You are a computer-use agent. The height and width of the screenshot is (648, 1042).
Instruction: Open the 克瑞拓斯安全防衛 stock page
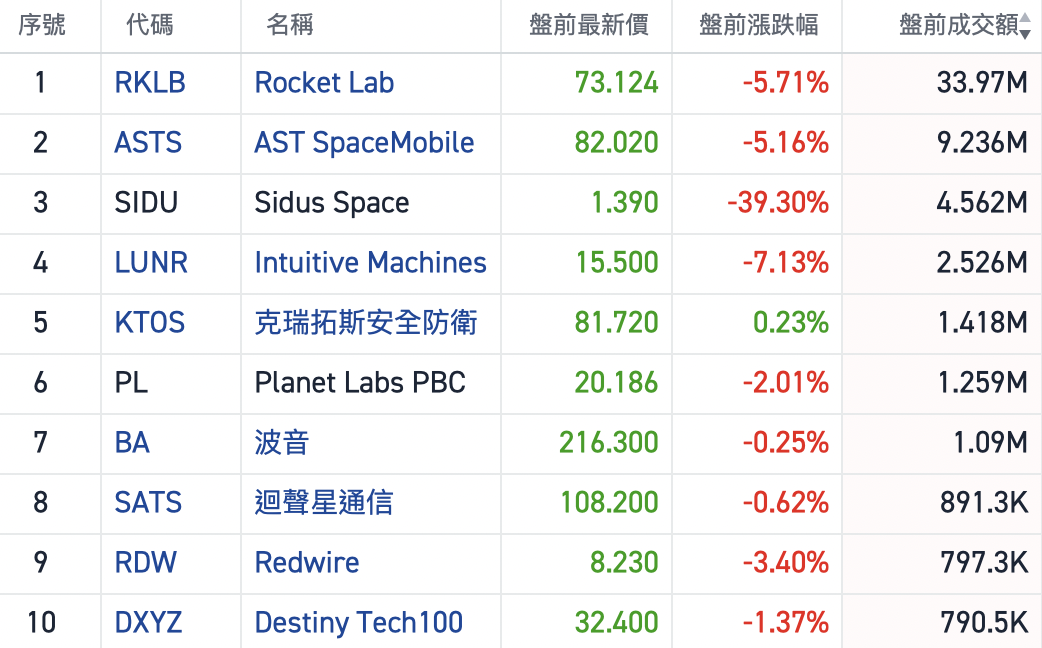coord(365,323)
